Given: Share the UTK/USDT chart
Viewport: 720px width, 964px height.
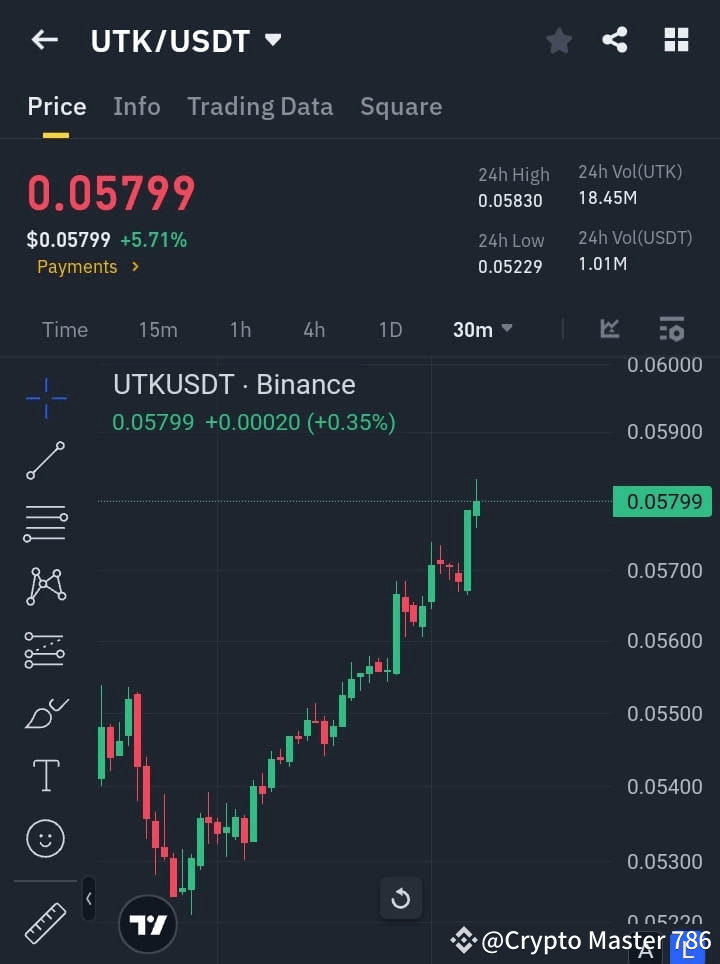Looking at the screenshot, I should tap(615, 40).
